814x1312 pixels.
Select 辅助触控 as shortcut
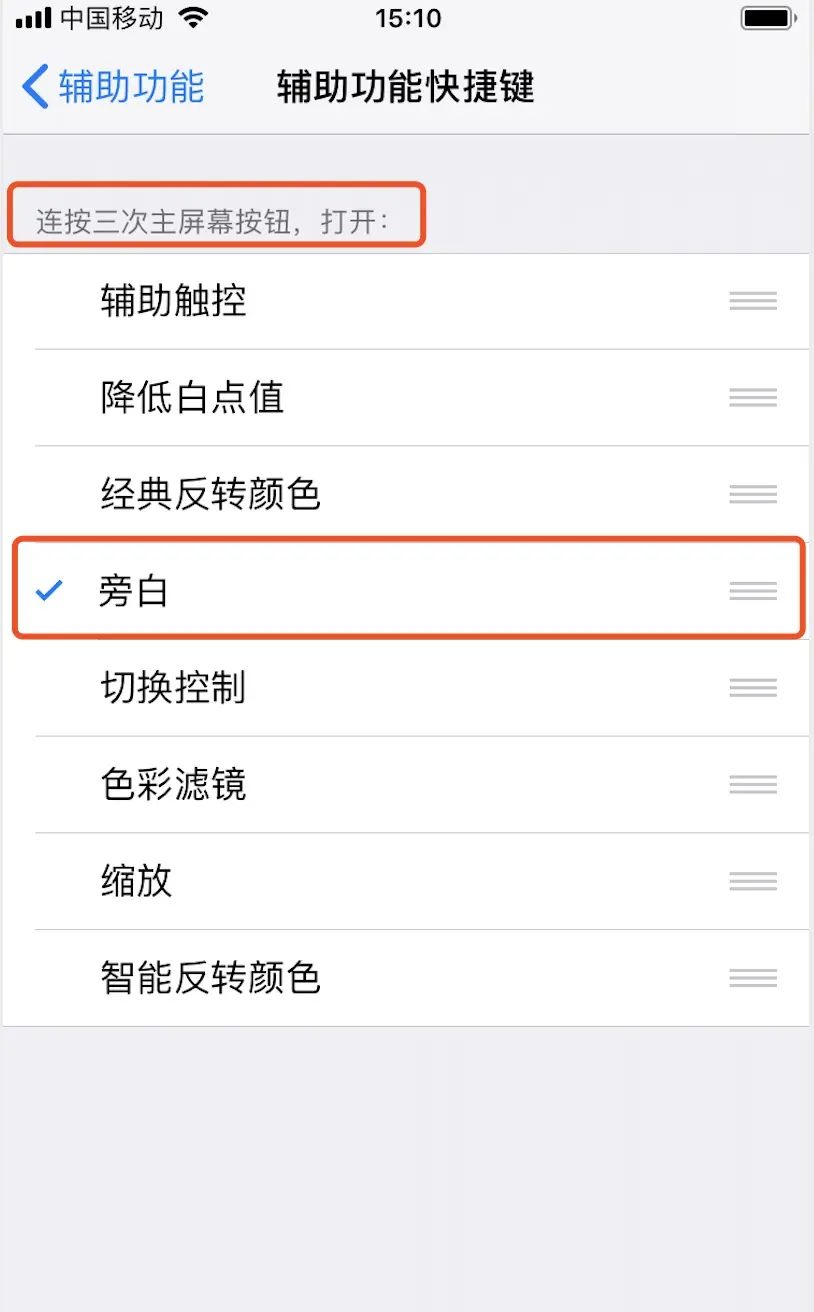coord(406,301)
